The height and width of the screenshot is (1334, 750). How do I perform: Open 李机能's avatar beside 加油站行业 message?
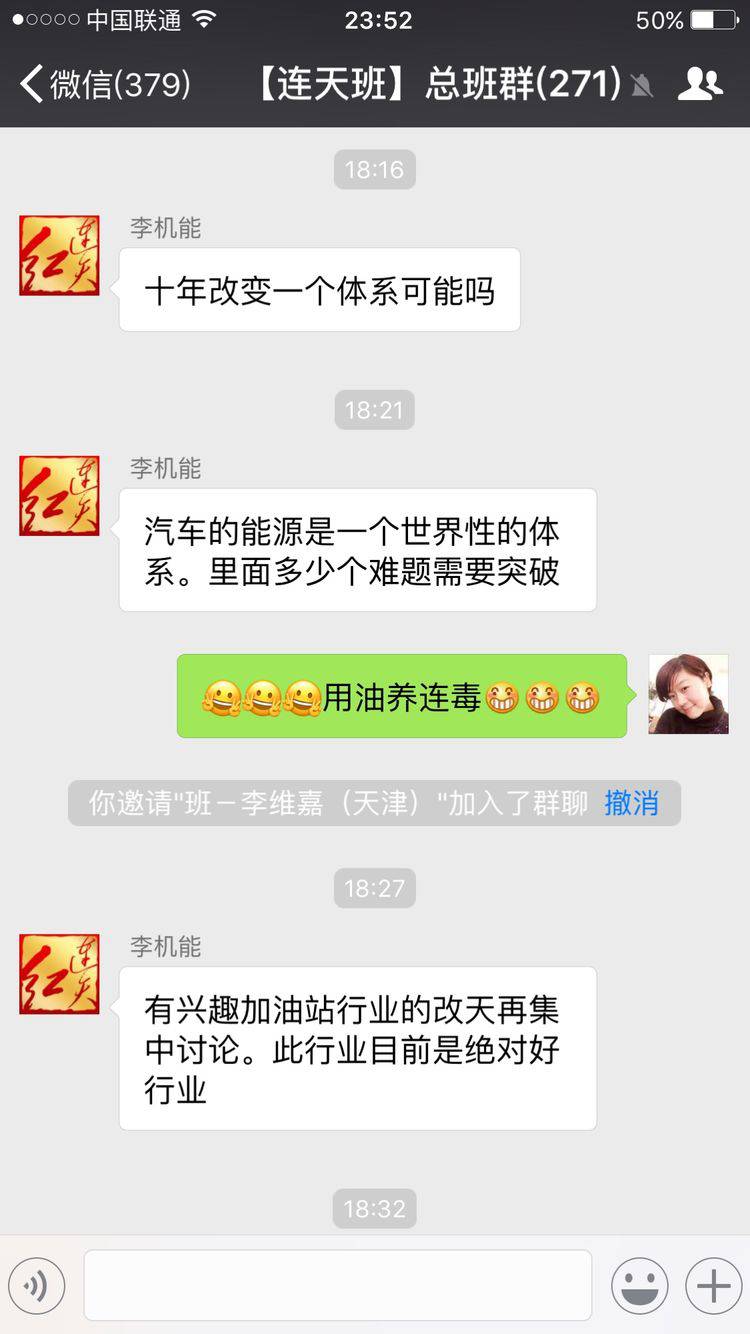60,973
